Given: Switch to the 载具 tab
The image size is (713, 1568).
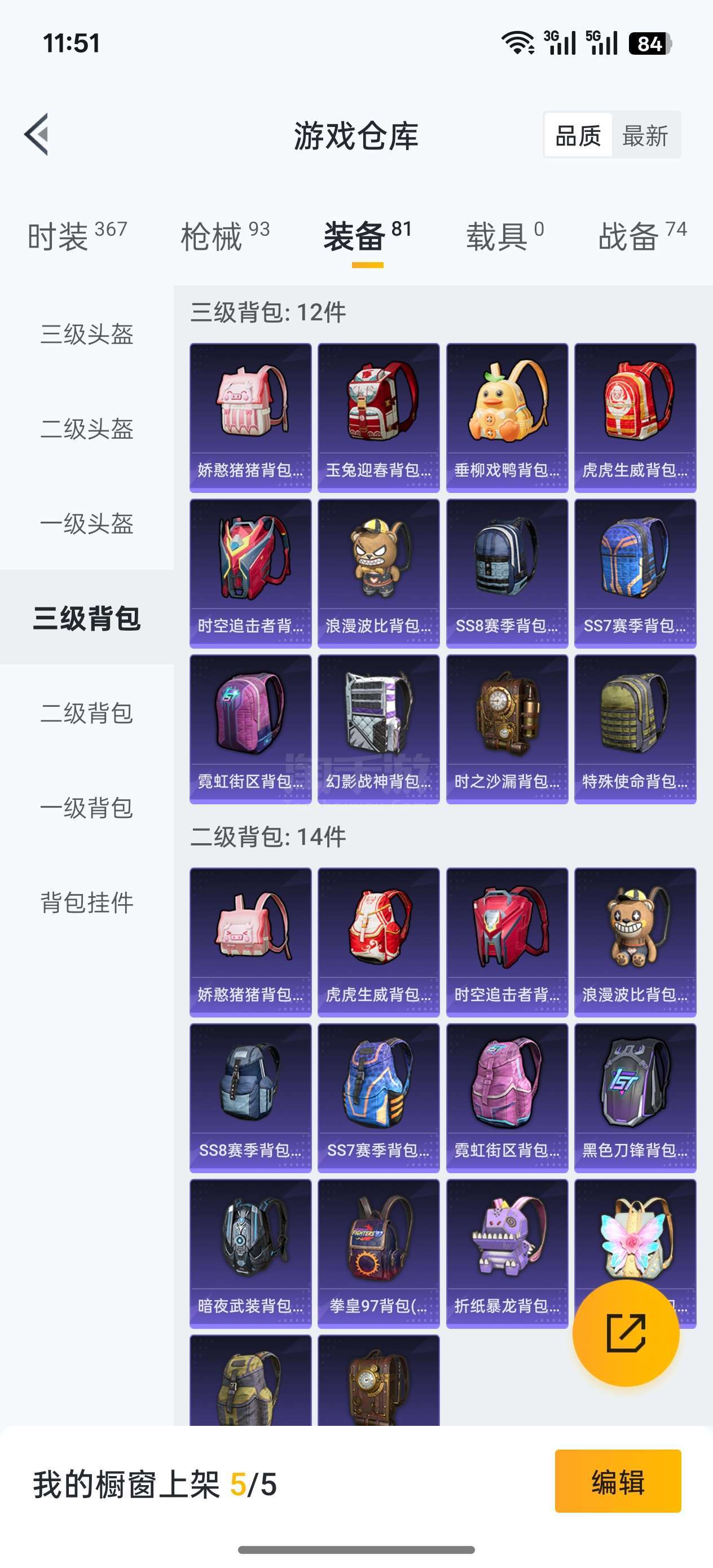Looking at the screenshot, I should tap(505, 236).
